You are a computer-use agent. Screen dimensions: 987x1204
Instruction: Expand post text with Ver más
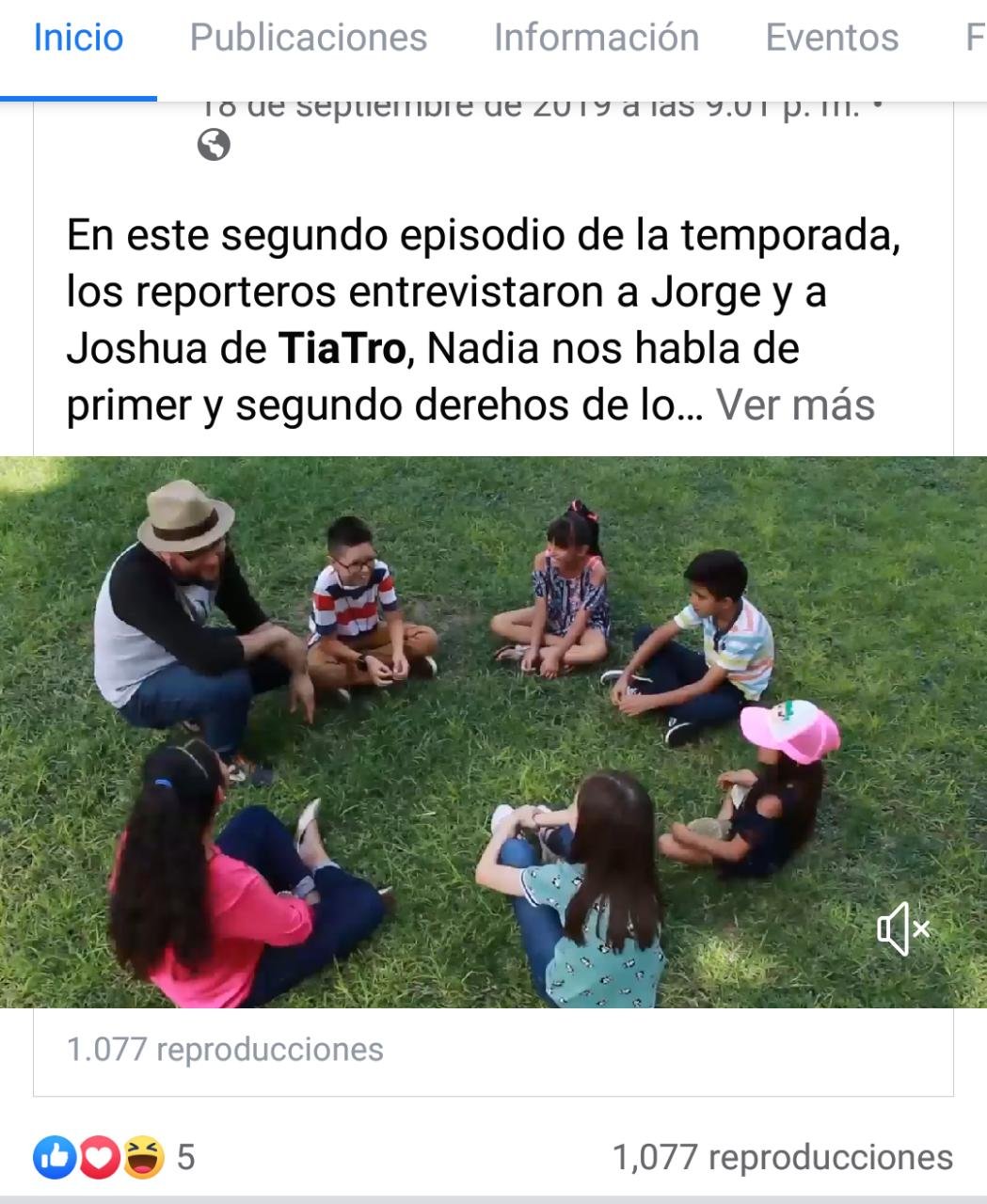[795, 405]
